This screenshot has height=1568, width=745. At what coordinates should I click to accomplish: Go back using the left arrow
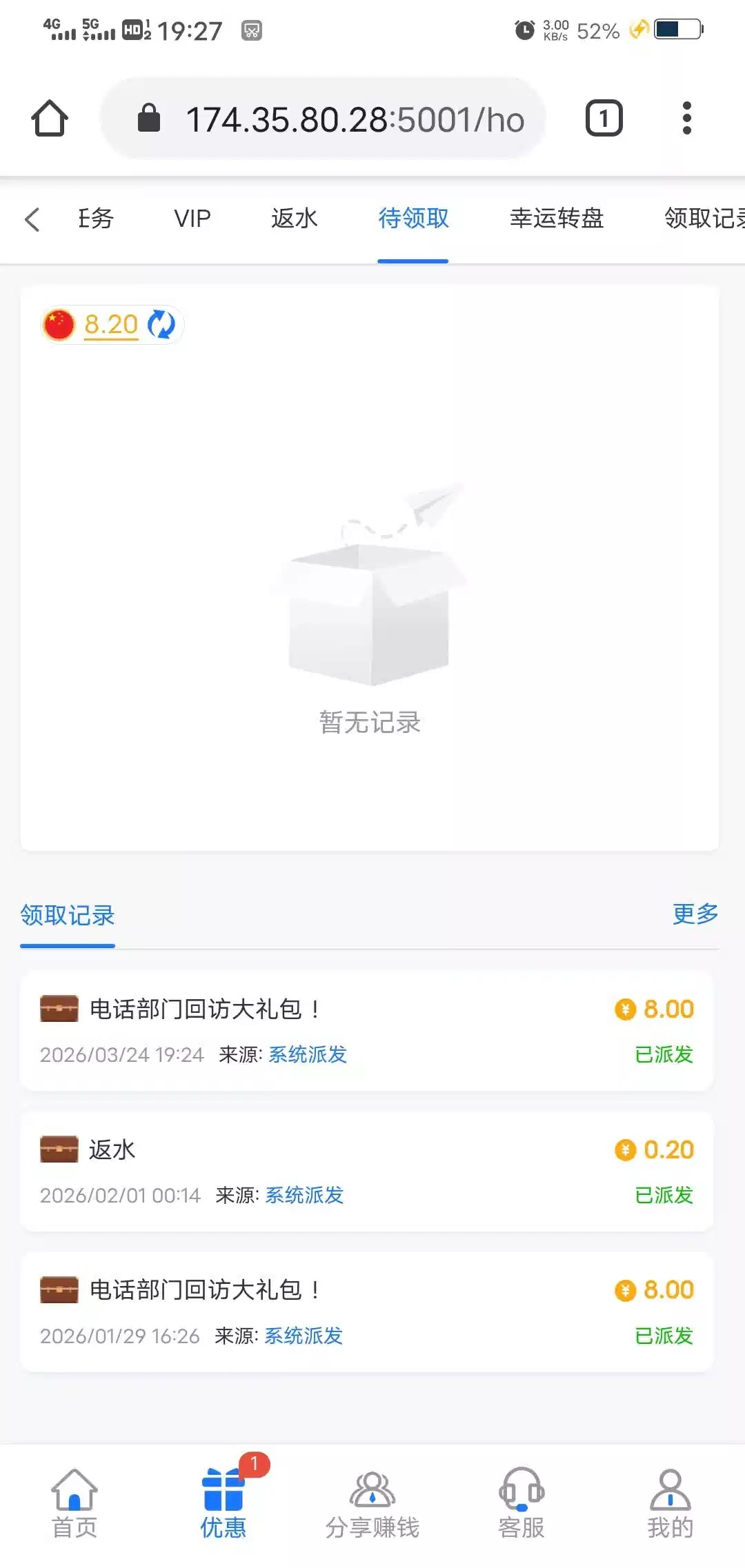point(32,219)
